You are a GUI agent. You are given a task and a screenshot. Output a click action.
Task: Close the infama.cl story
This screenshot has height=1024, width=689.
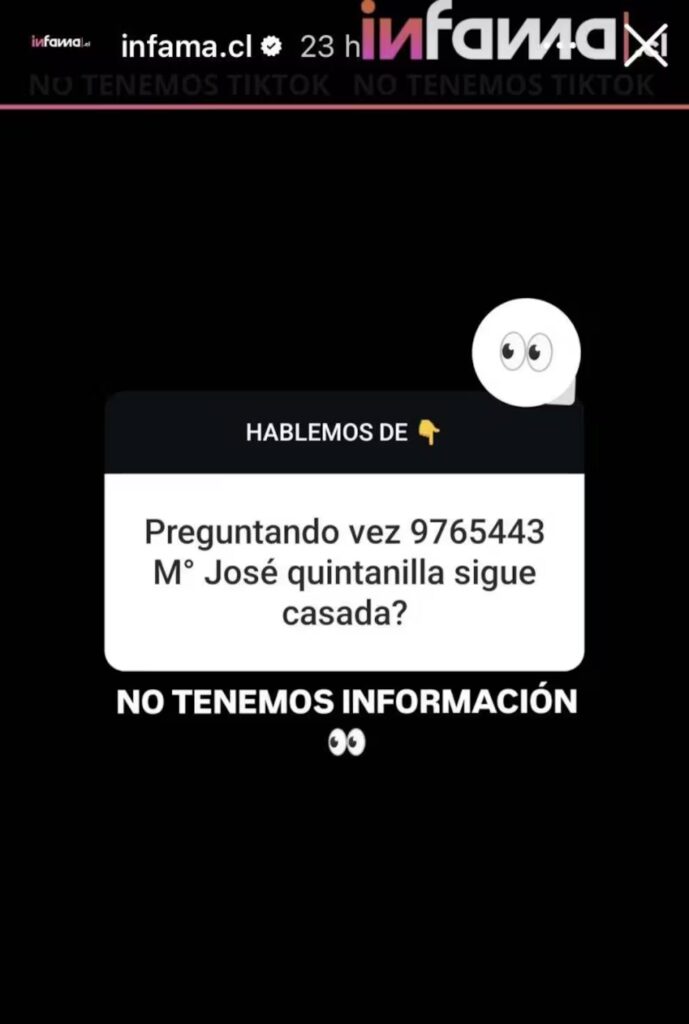(x=645, y=45)
